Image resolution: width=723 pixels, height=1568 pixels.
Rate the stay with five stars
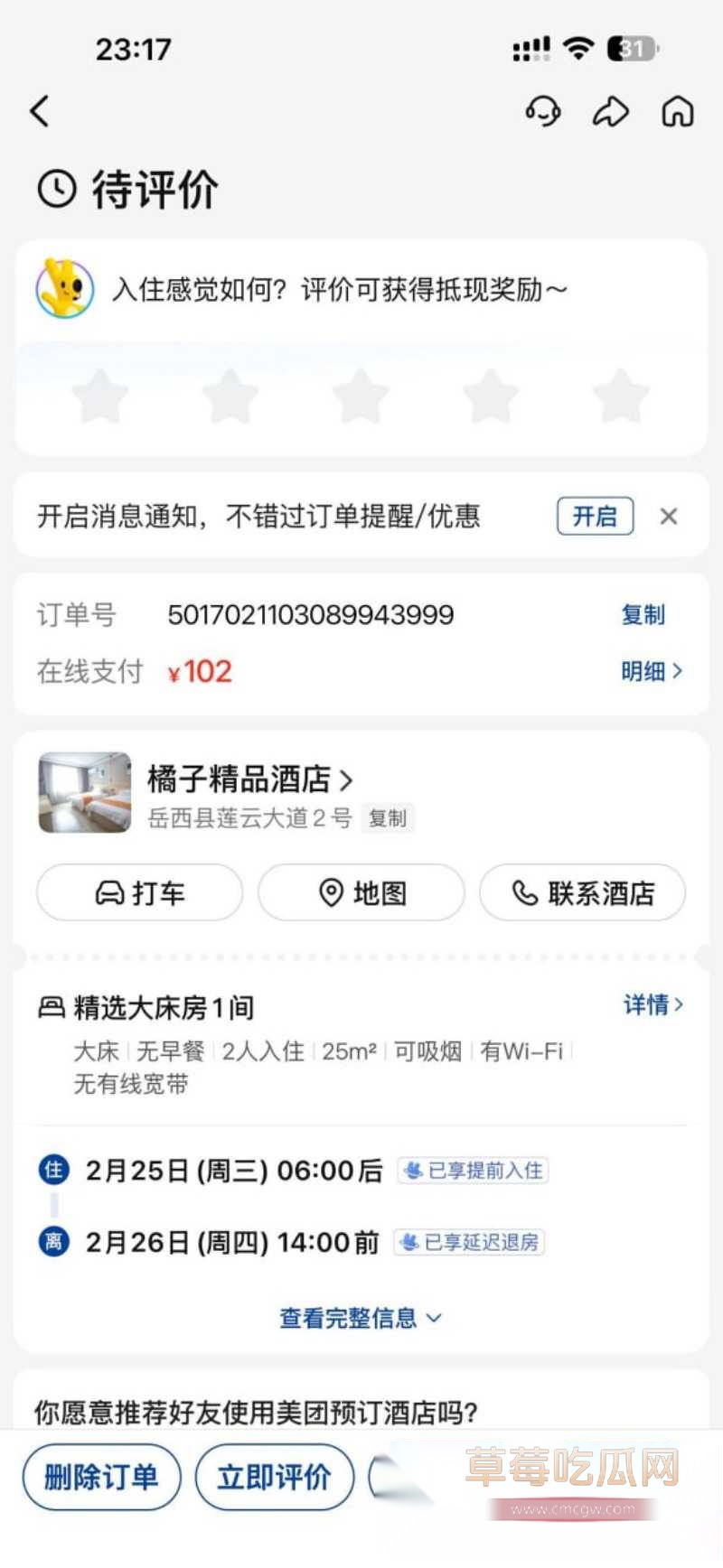point(621,397)
